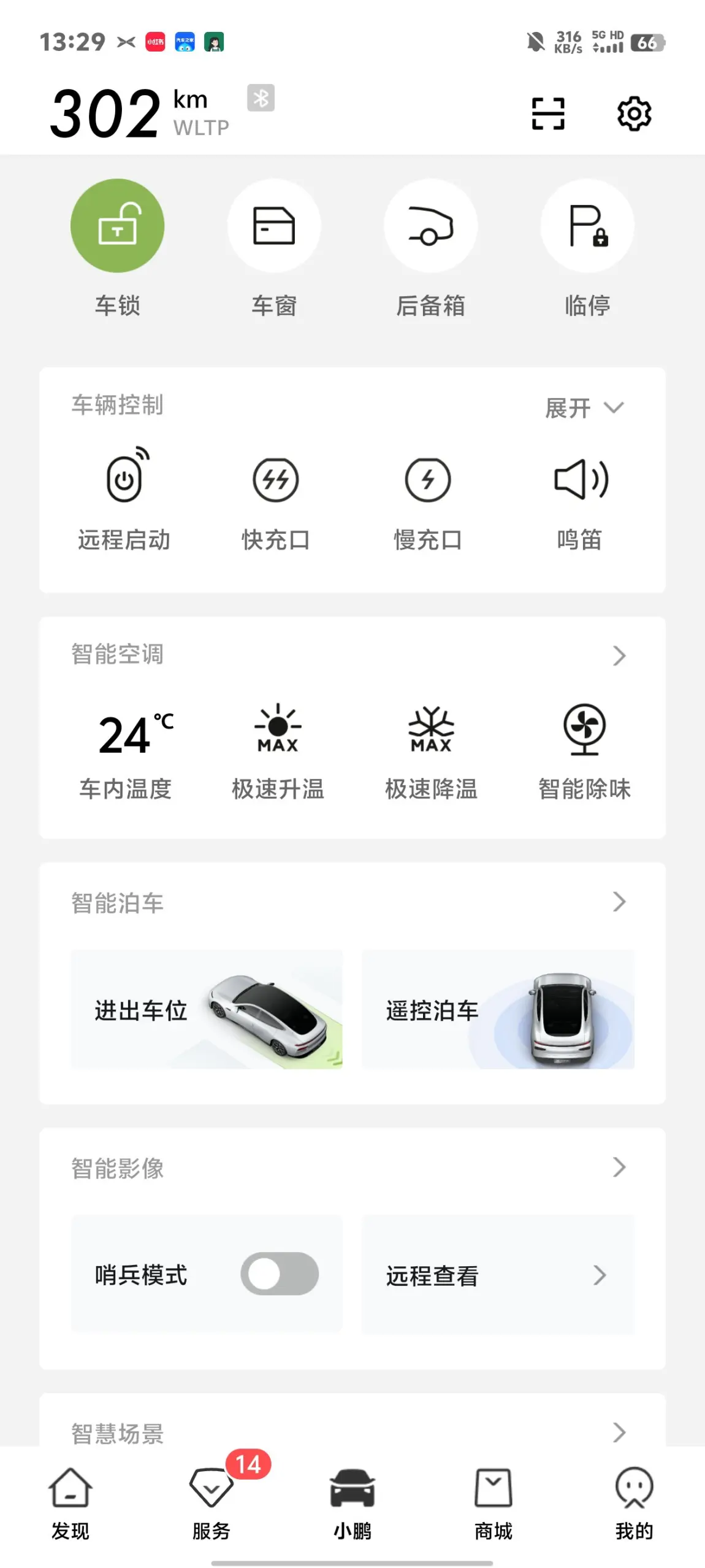This screenshot has width=705, height=1568.
Task: Open 进出车位 parking card
Action: point(207,1009)
